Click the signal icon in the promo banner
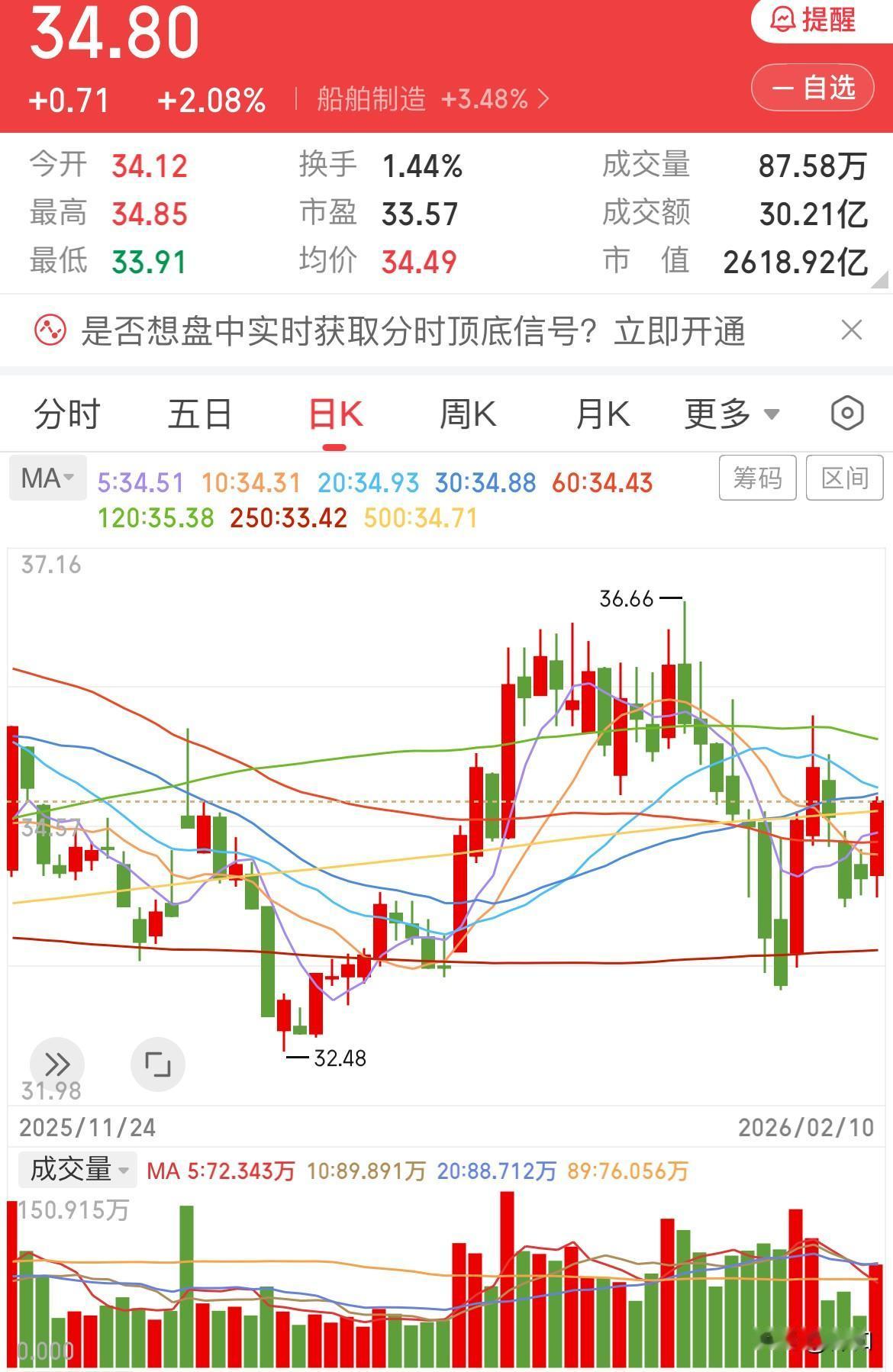893x1372 pixels. pos(47,330)
